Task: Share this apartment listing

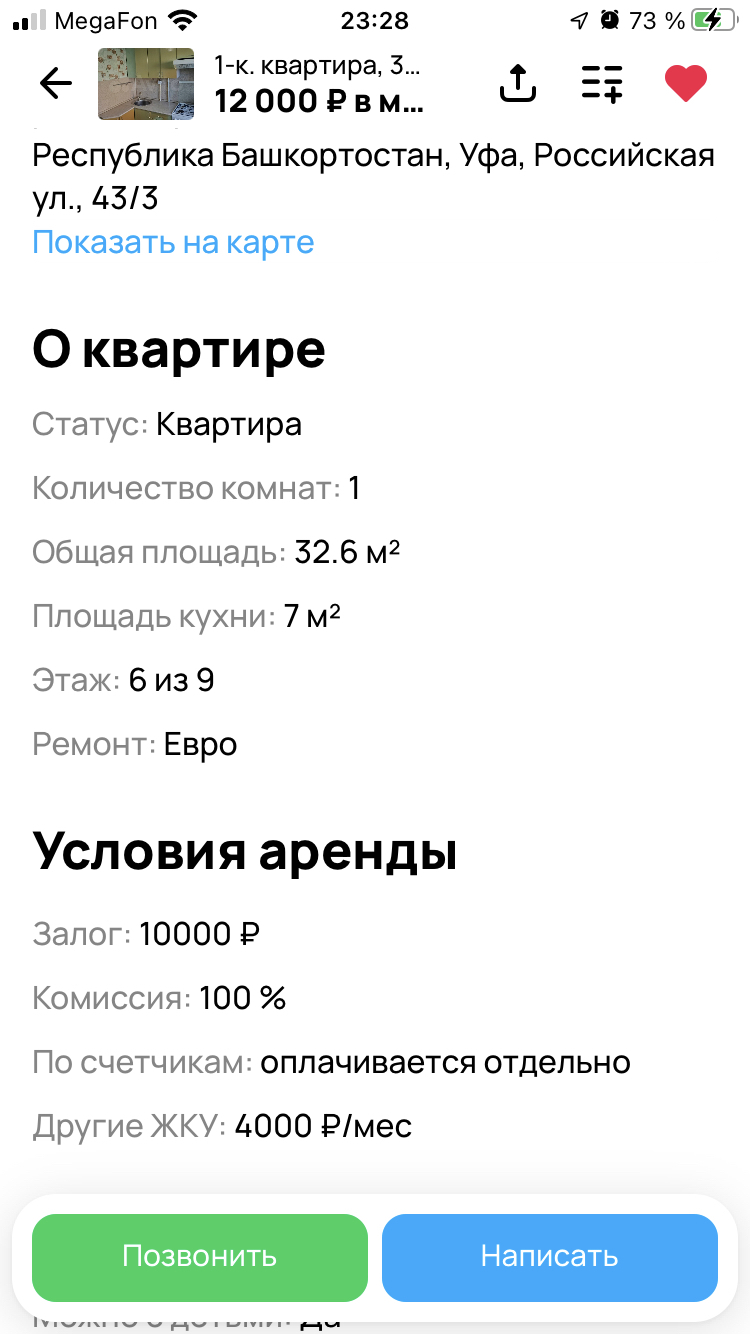Action: point(516,84)
